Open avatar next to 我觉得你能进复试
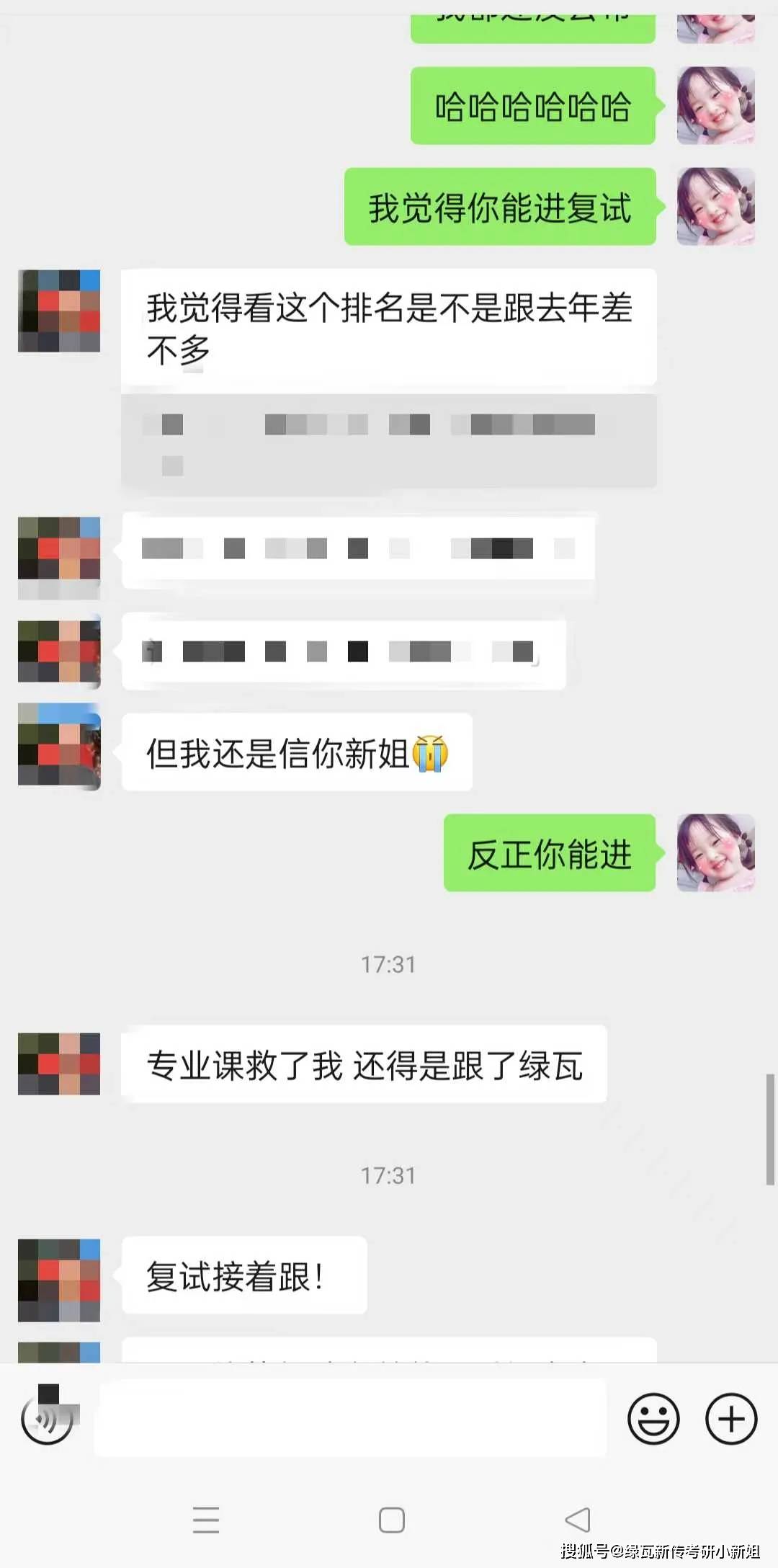 [x=715, y=207]
